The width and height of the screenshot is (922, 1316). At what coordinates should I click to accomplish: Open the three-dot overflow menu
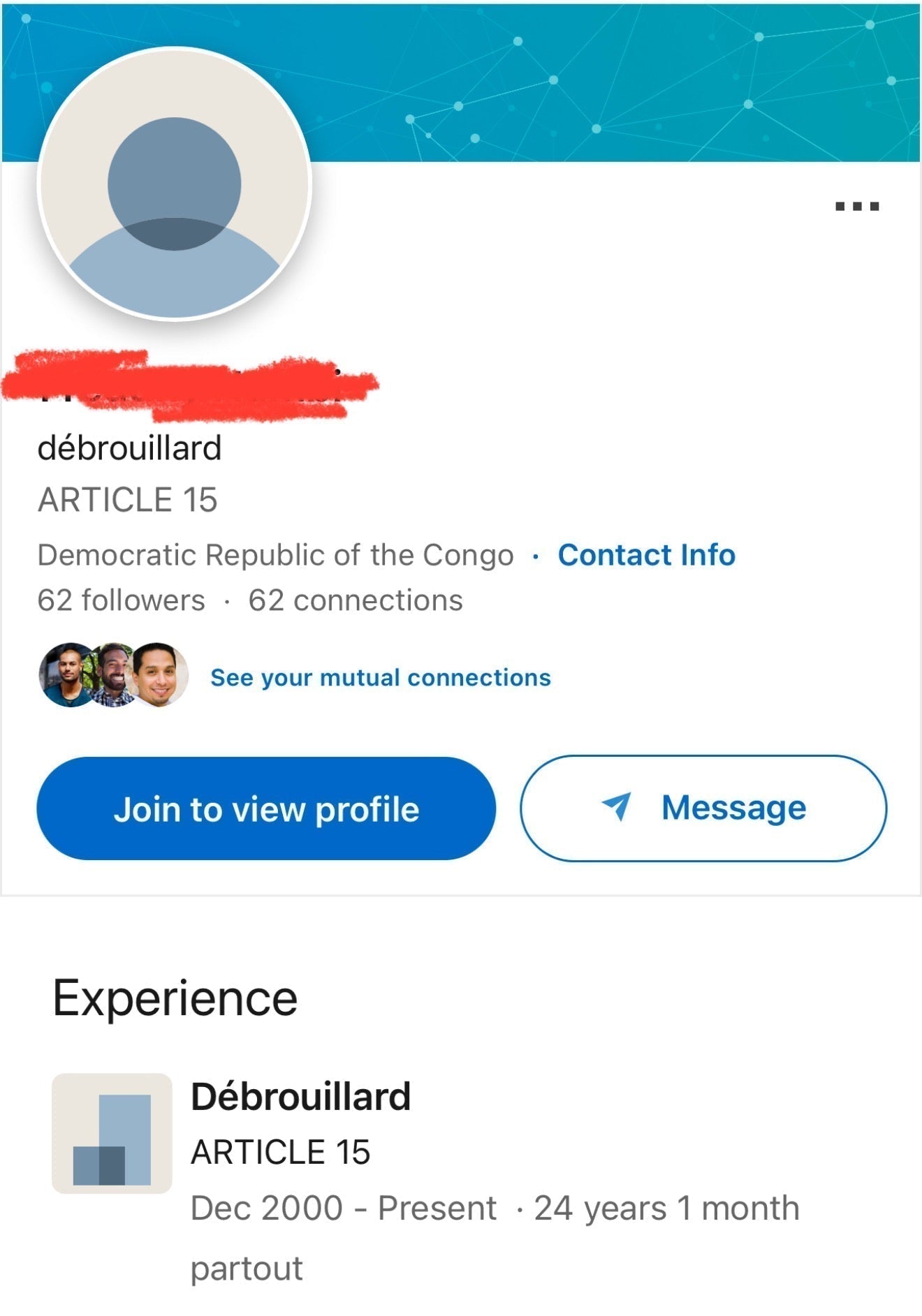pos(857,206)
